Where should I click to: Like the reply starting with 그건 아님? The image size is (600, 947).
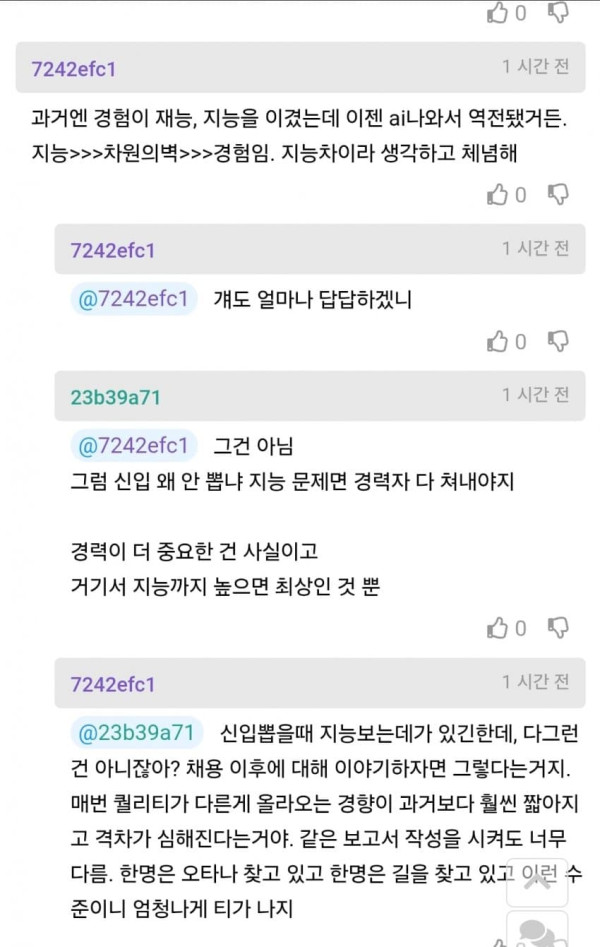click(497, 628)
